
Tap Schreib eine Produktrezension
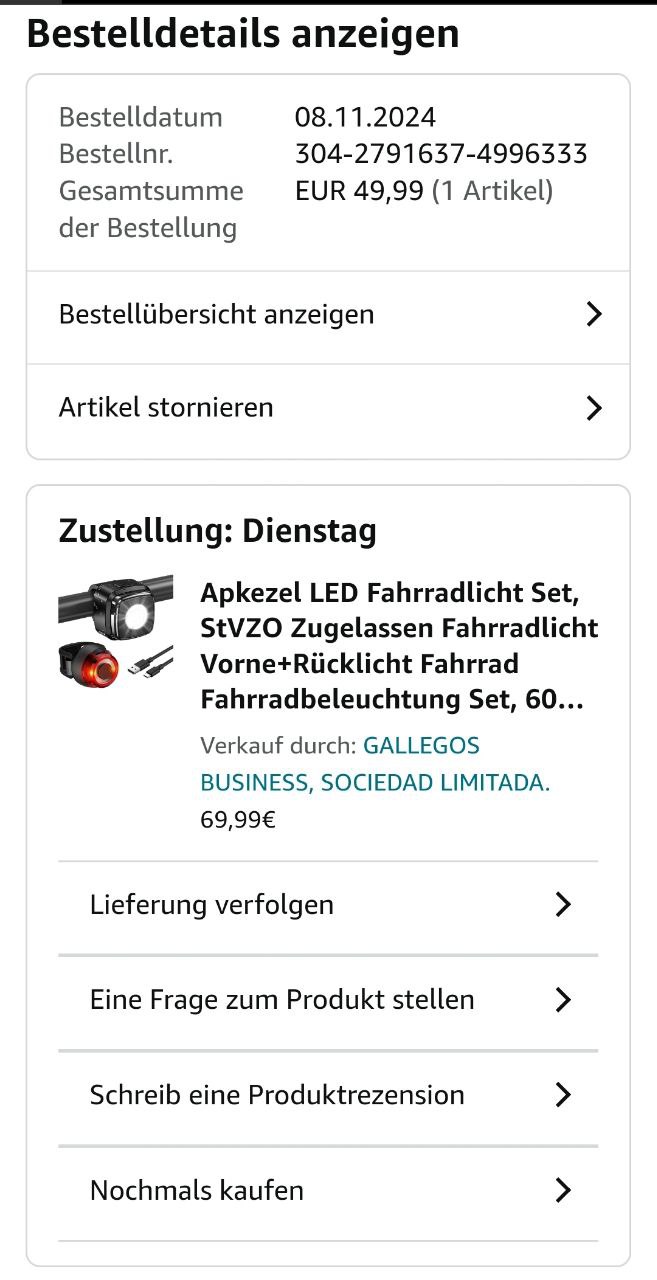[328, 1095]
